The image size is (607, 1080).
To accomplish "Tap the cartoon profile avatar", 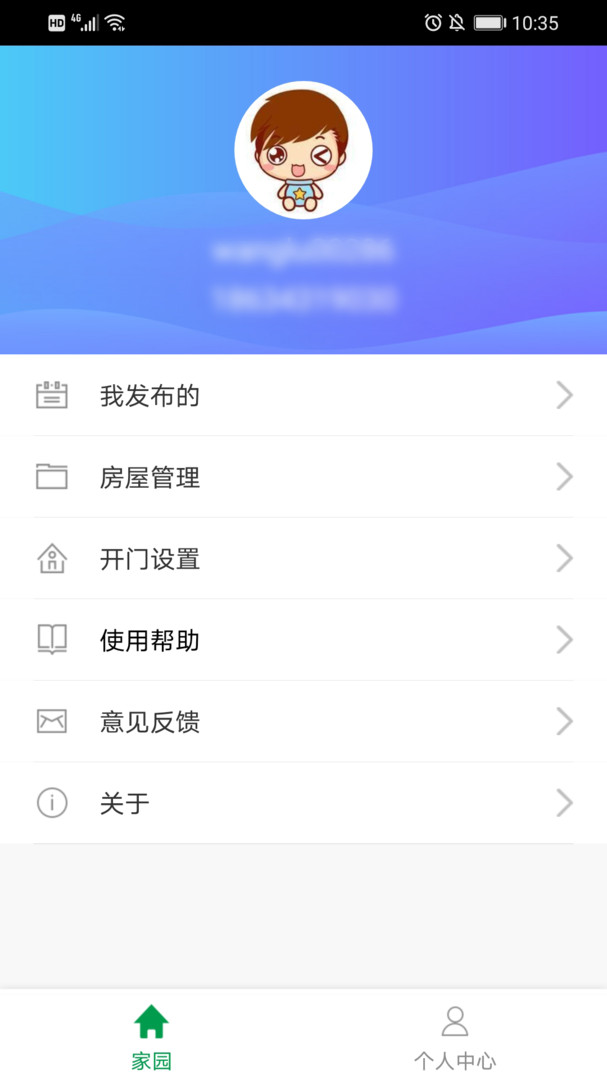I will pyautogui.click(x=303, y=150).
